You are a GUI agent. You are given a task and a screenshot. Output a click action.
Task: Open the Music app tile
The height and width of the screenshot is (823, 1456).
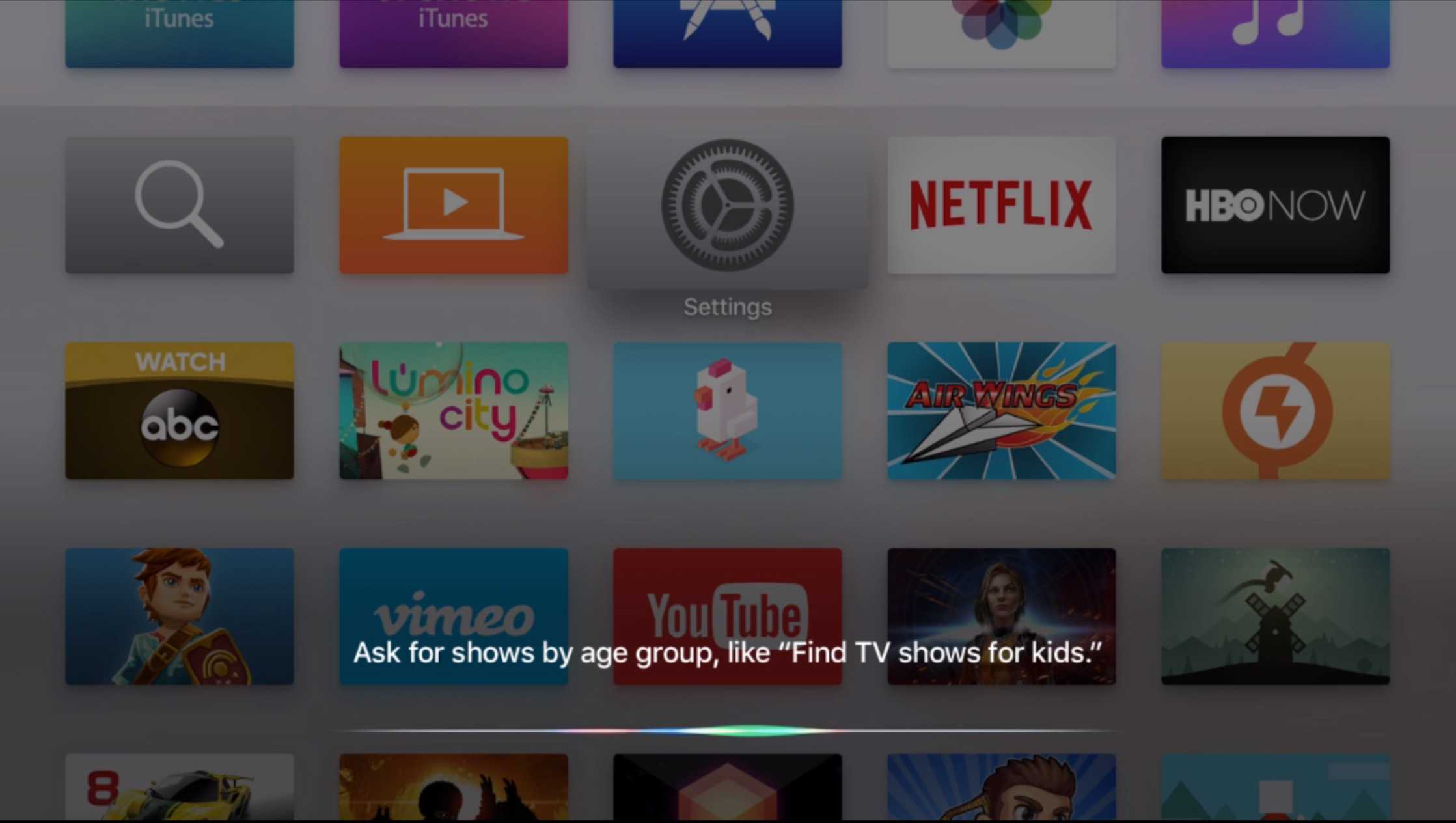(x=1275, y=33)
